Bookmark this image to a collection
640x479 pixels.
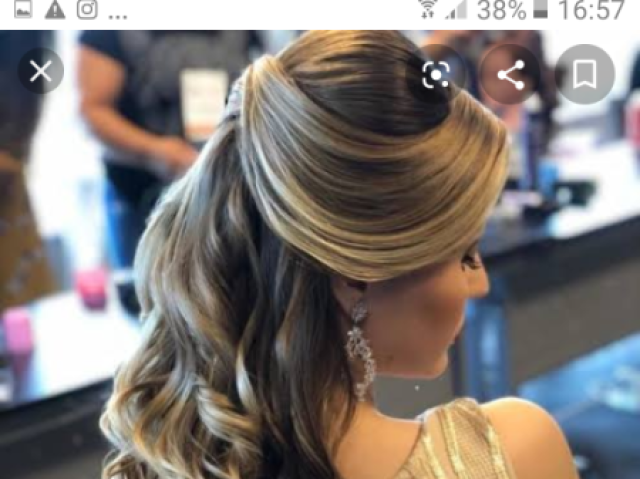pyautogui.click(x=585, y=75)
